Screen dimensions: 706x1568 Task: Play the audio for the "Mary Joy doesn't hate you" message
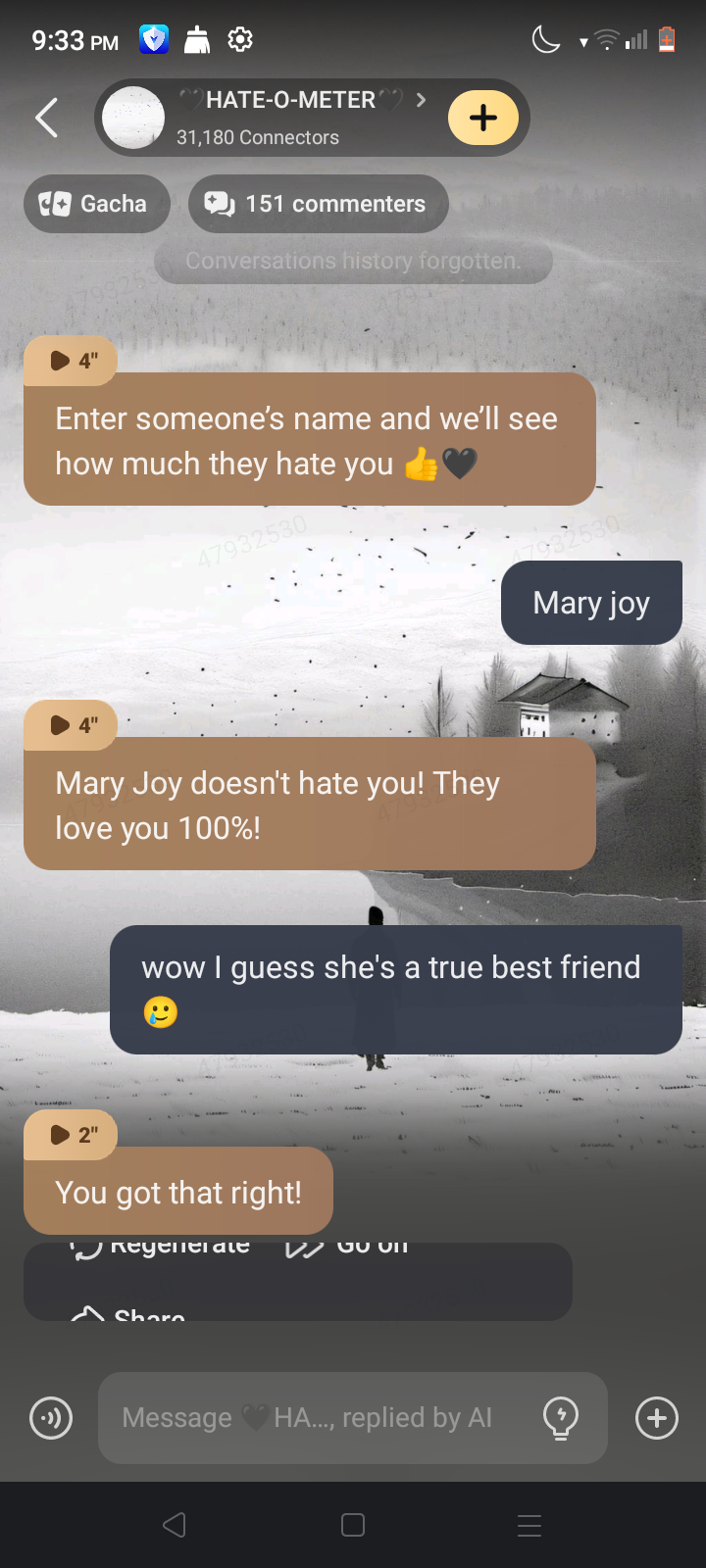pos(71,725)
